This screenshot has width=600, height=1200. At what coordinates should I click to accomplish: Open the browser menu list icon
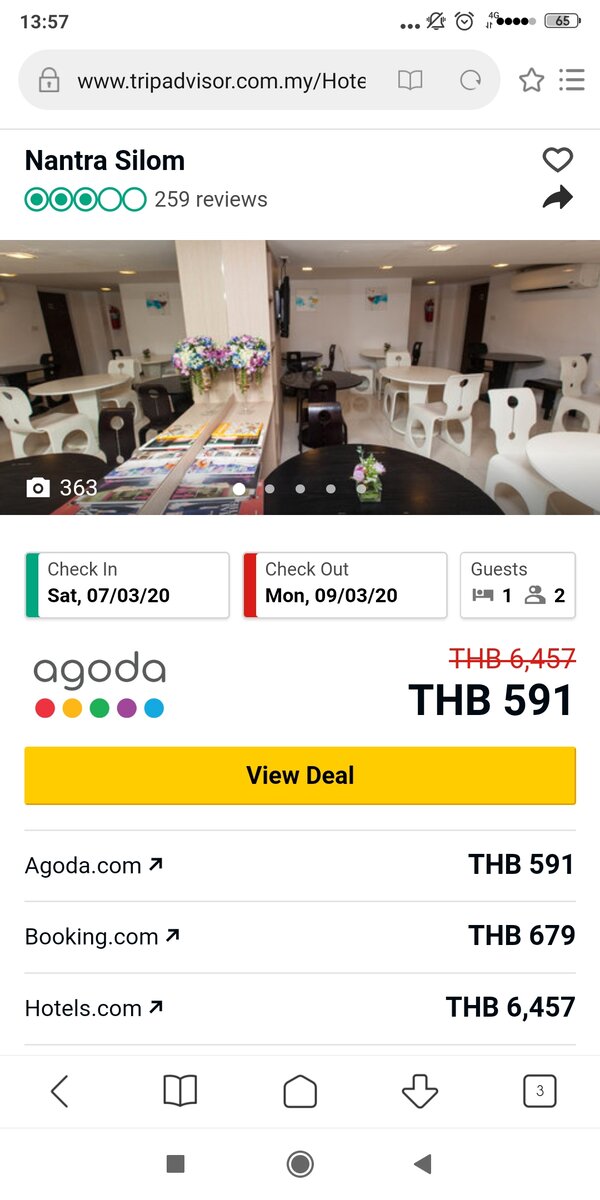572,80
